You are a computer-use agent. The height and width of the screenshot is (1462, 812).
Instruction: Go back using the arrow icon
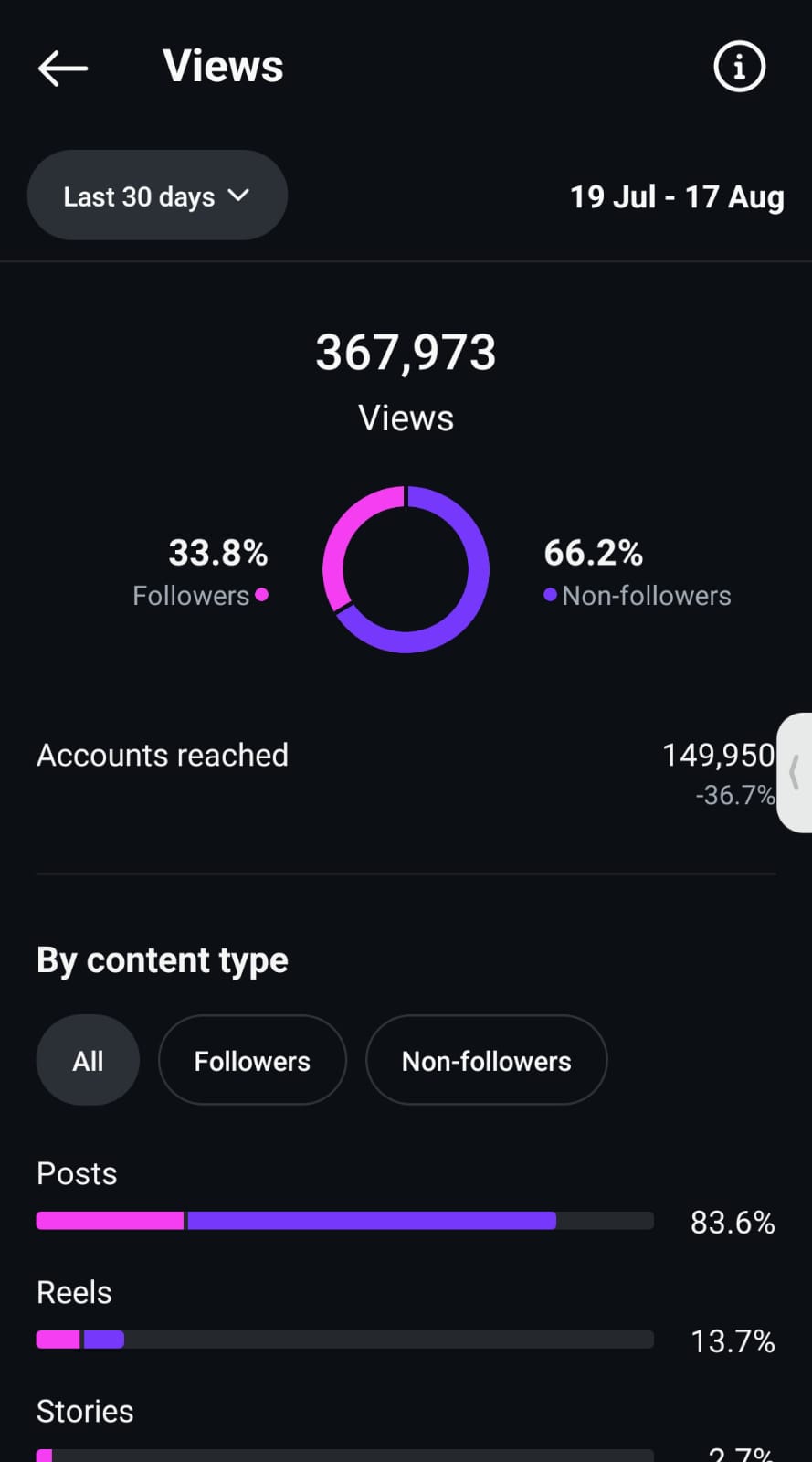point(62,68)
